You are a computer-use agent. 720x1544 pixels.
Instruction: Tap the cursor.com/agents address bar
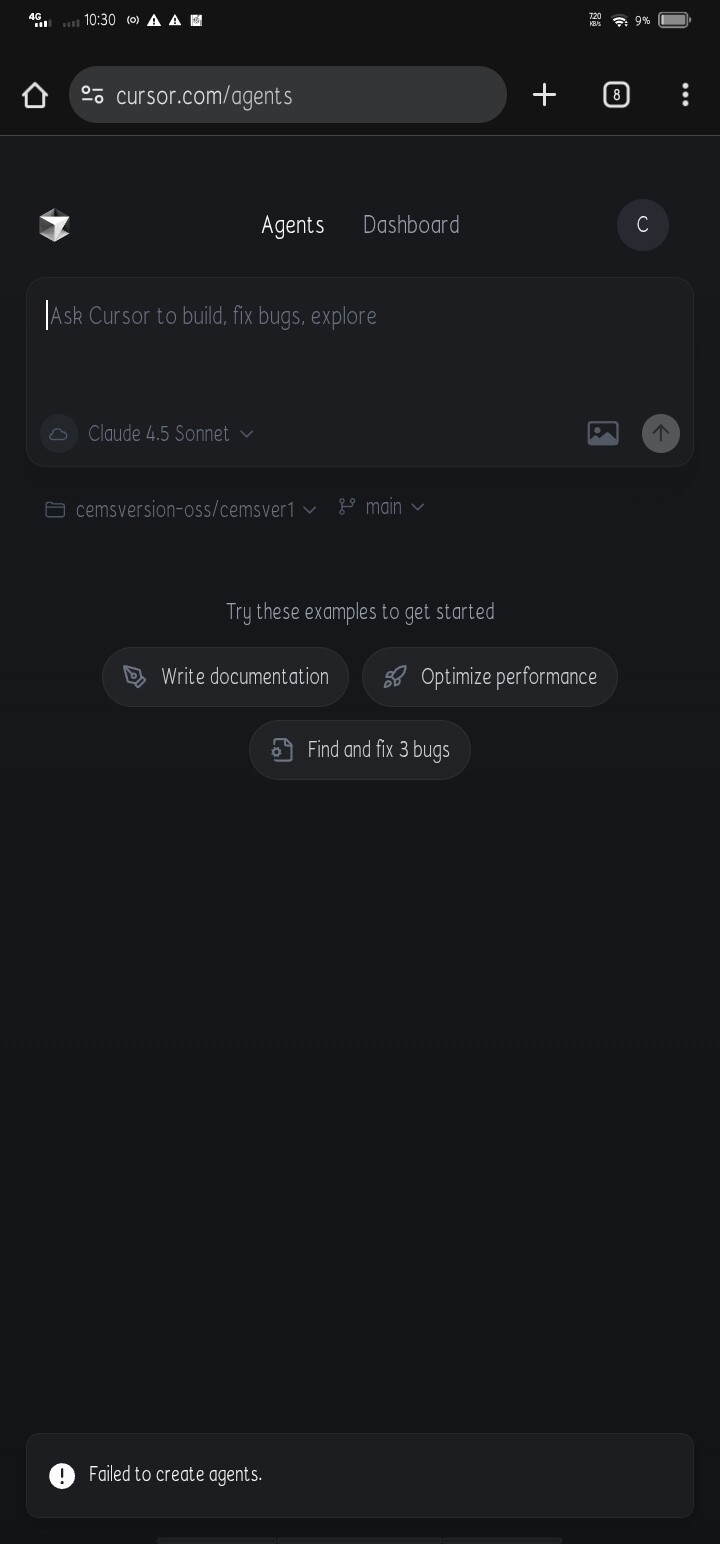point(300,95)
